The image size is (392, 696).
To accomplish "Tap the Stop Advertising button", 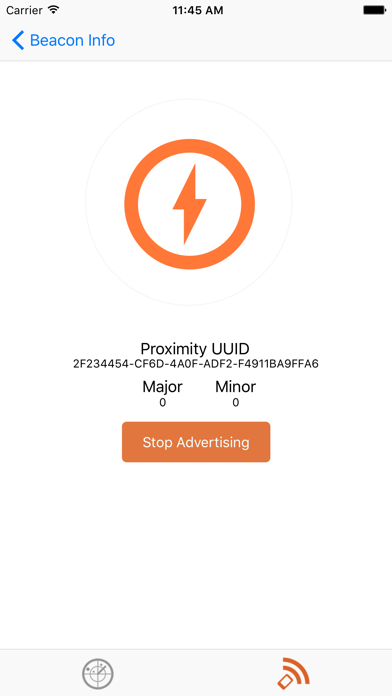I will (x=196, y=442).
